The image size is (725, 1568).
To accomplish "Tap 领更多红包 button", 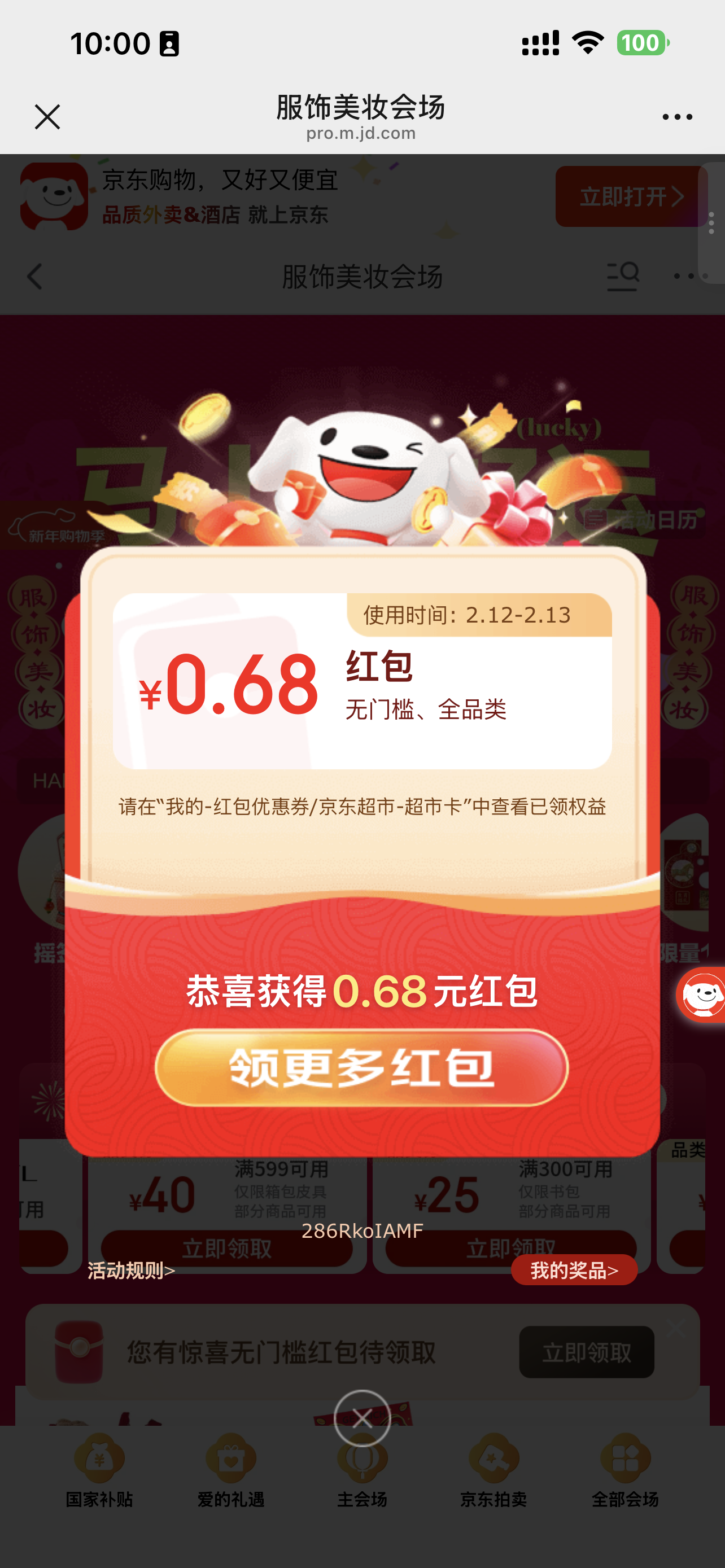I will click(x=361, y=1067).
